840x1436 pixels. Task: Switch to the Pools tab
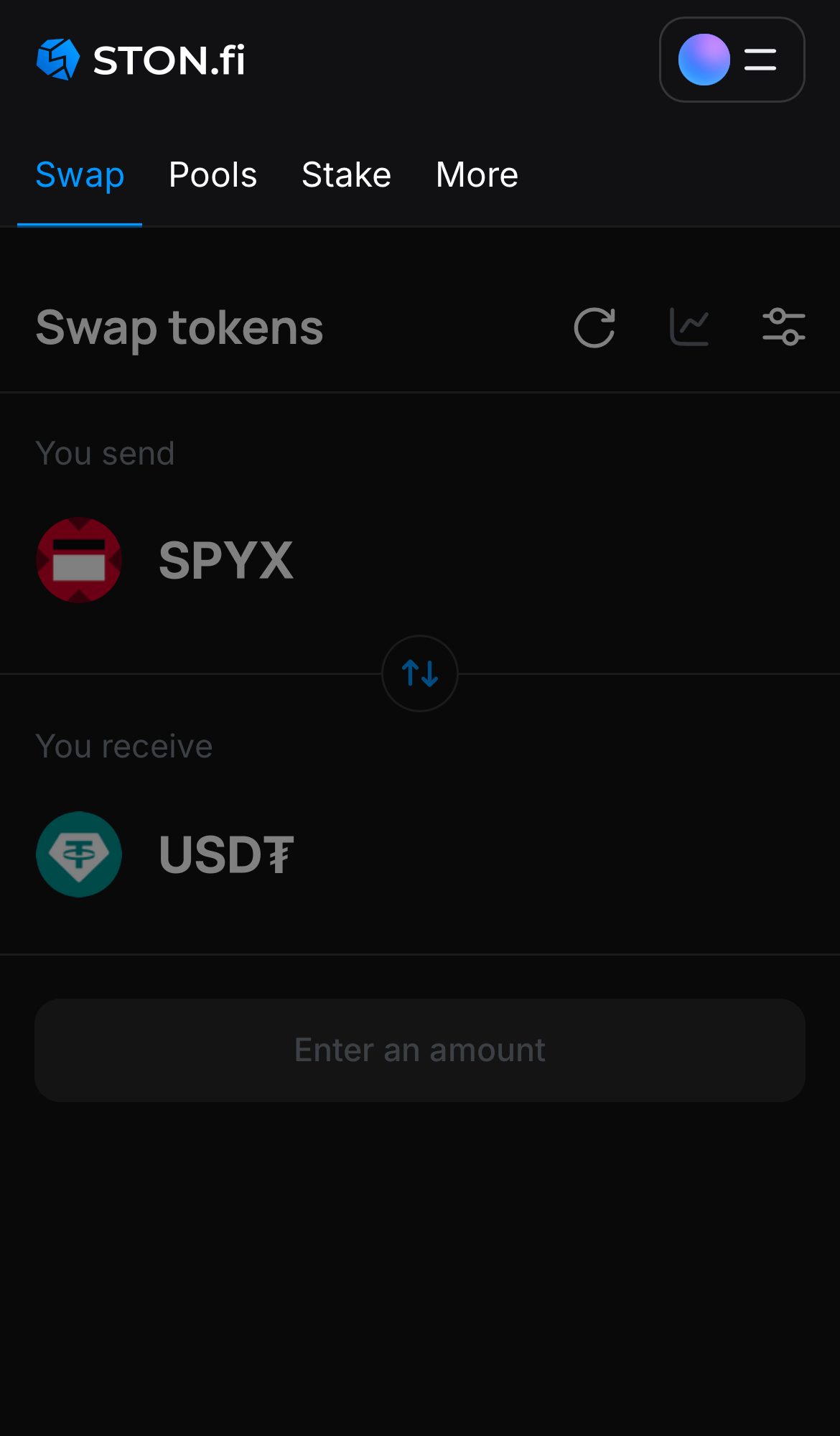(x=213, y=174)
